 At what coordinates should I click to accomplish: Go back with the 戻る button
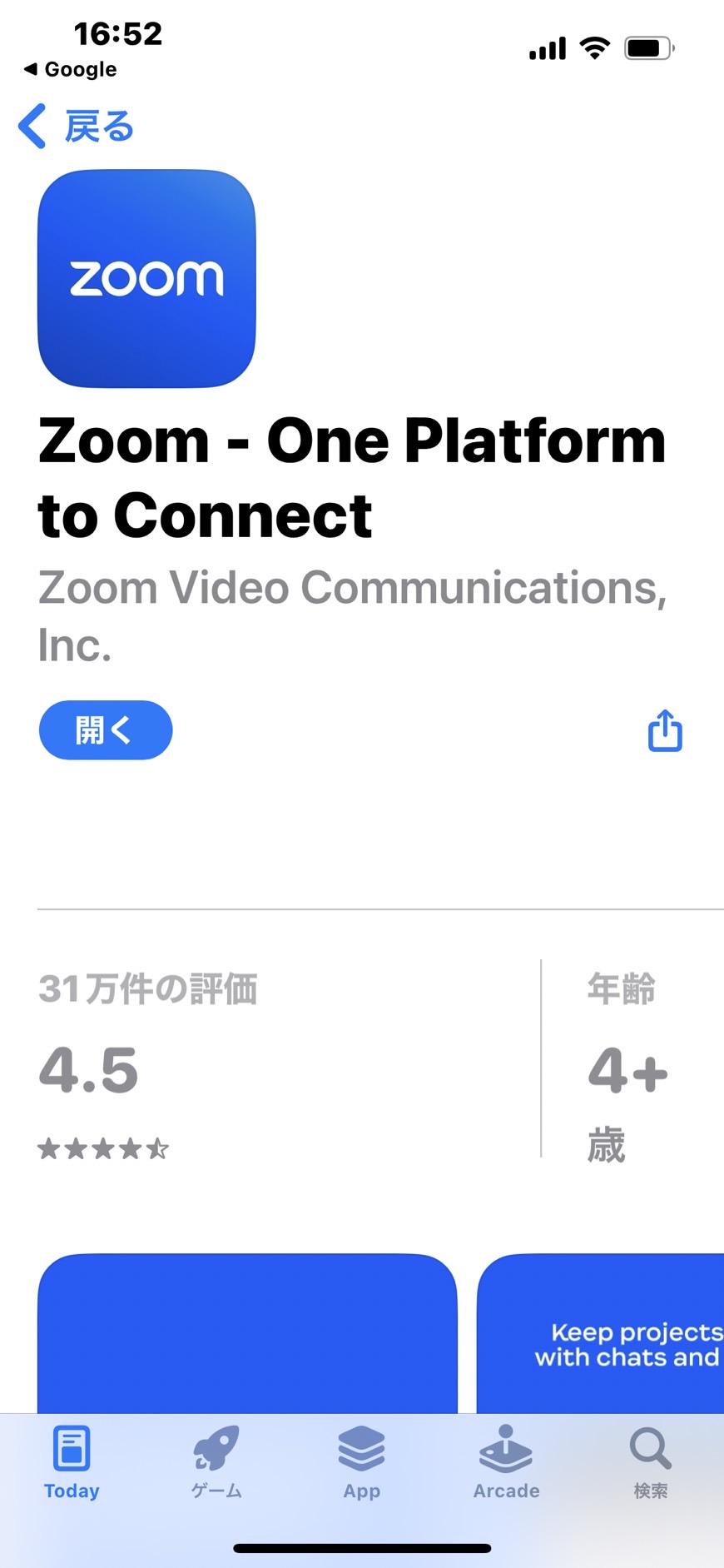click(76, 127)
